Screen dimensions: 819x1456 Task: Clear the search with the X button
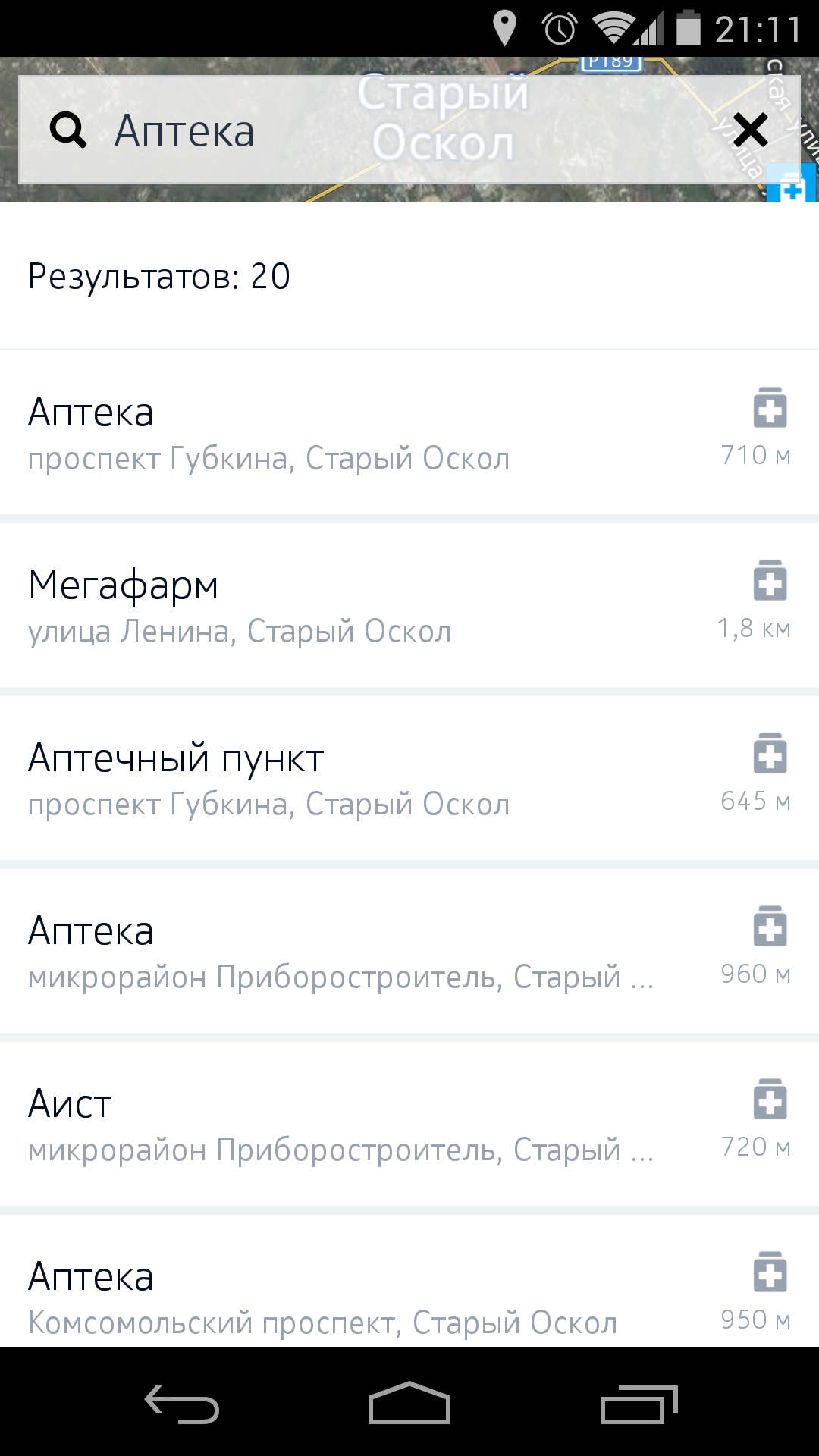coord(751,130)
